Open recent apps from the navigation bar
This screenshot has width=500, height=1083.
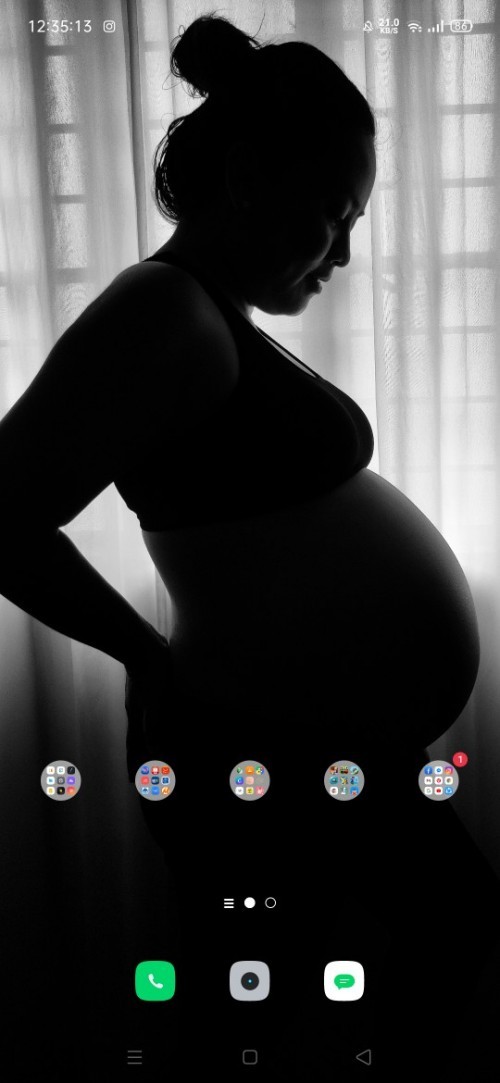pyautogui.click(x=135, y=1057)
